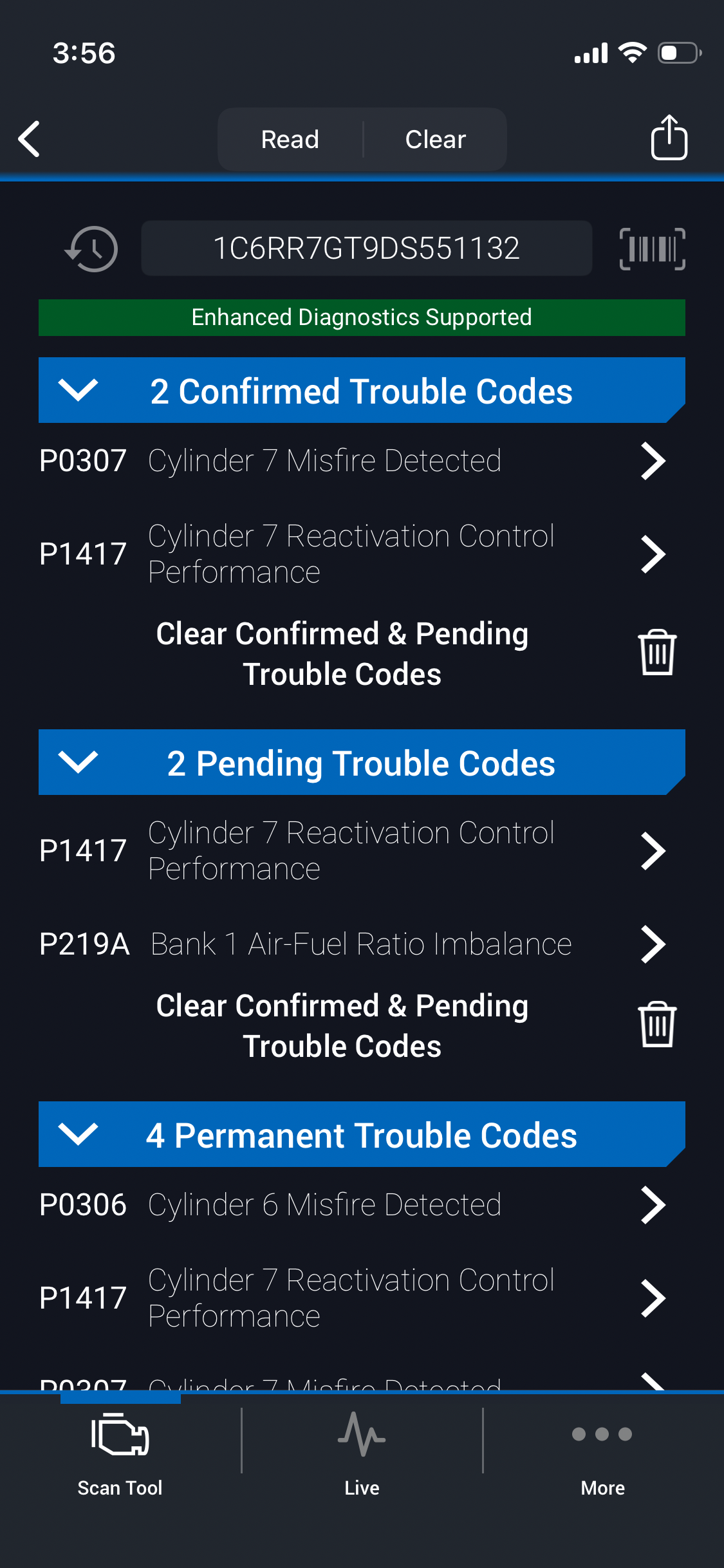
Task: Open confirmed code P0307 details
Action: coord(351,461)
